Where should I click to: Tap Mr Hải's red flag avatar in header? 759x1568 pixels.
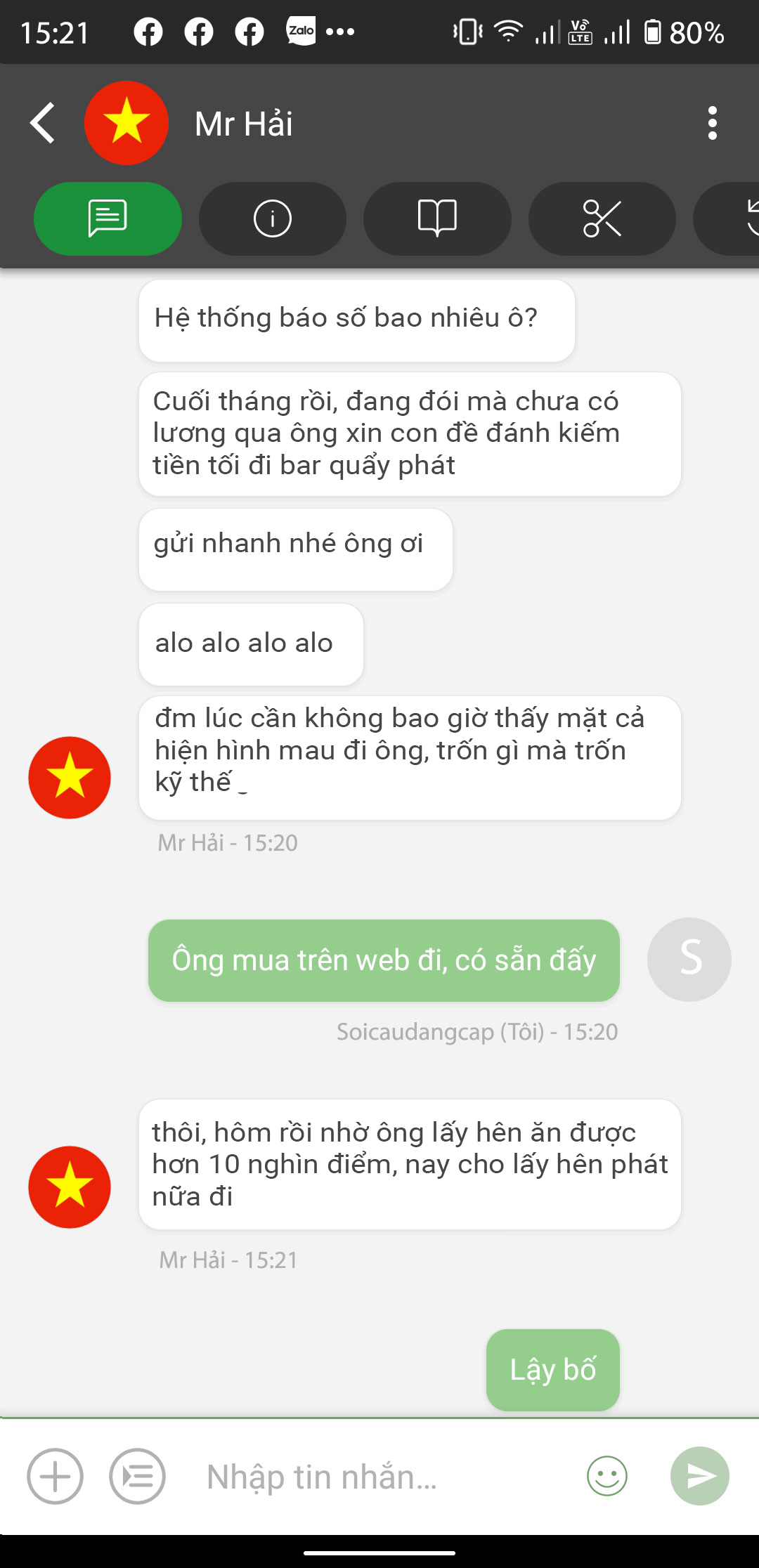pos(123,123)
